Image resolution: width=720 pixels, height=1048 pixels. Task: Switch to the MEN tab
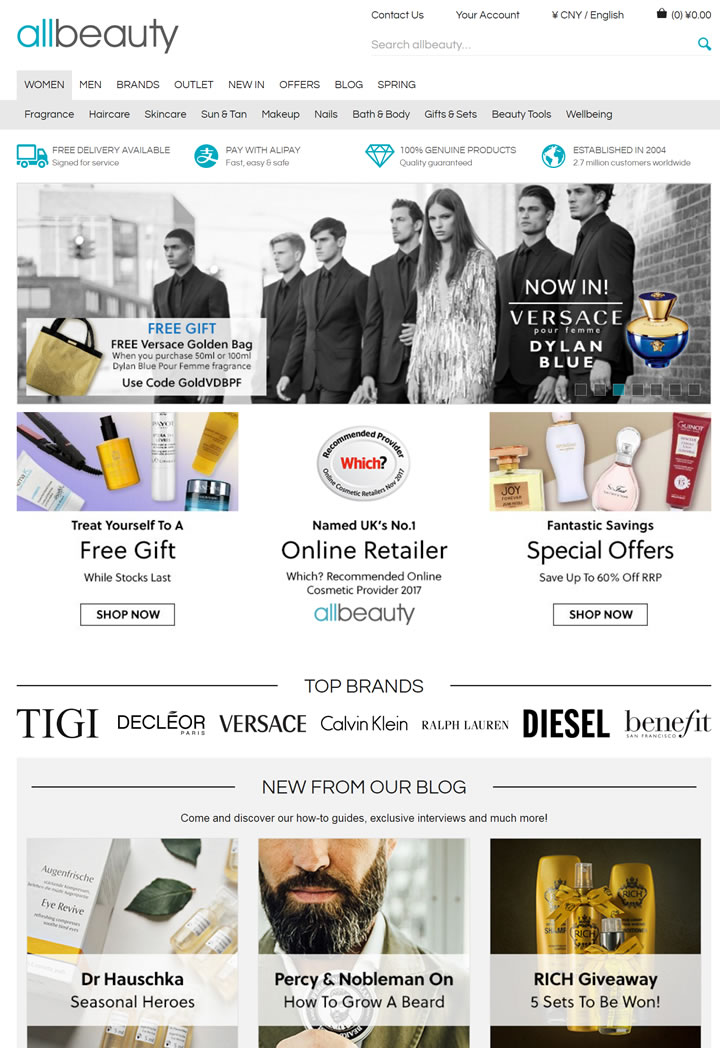(90, 85)
